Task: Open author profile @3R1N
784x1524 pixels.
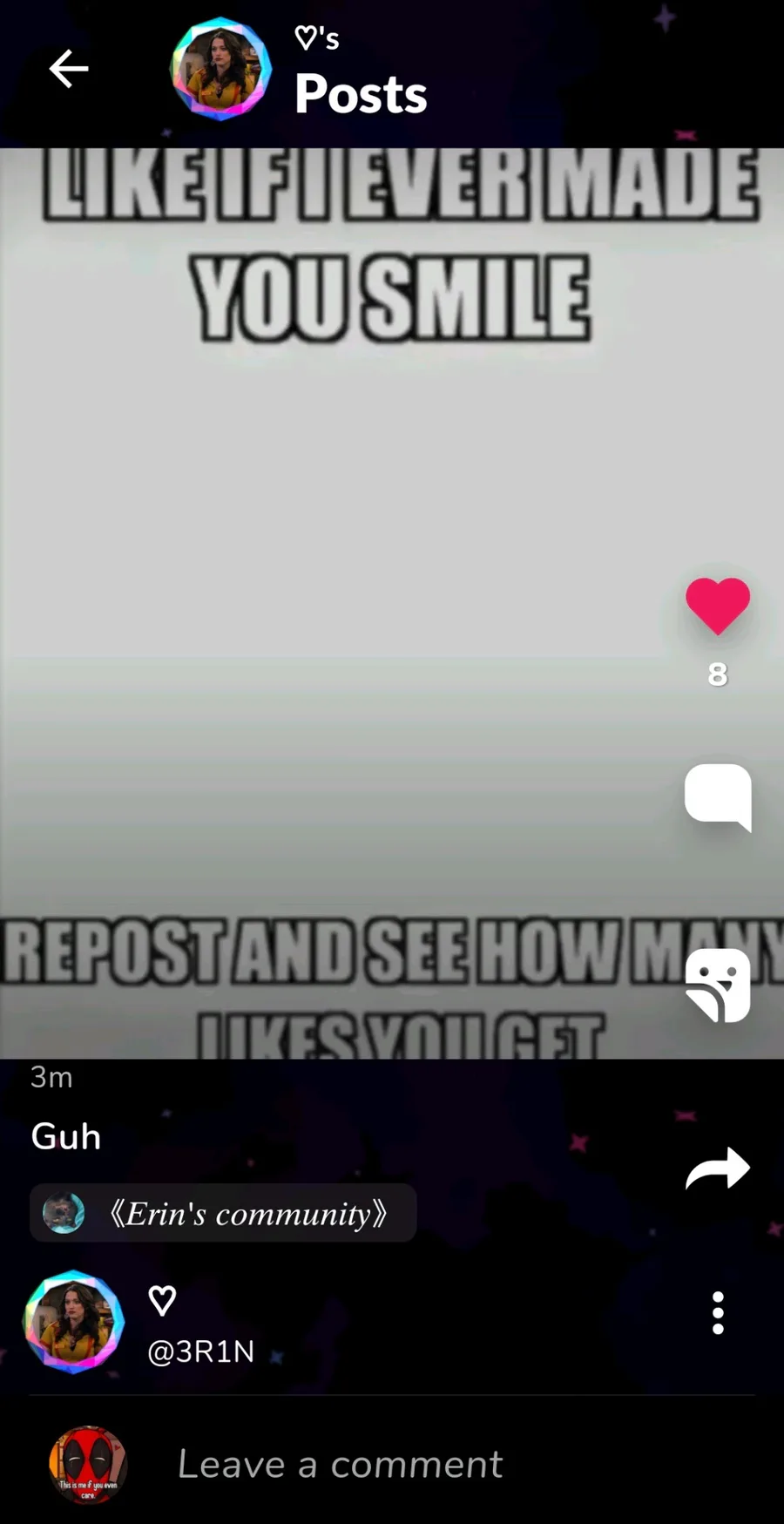Action: click(x=201, y=1351)
